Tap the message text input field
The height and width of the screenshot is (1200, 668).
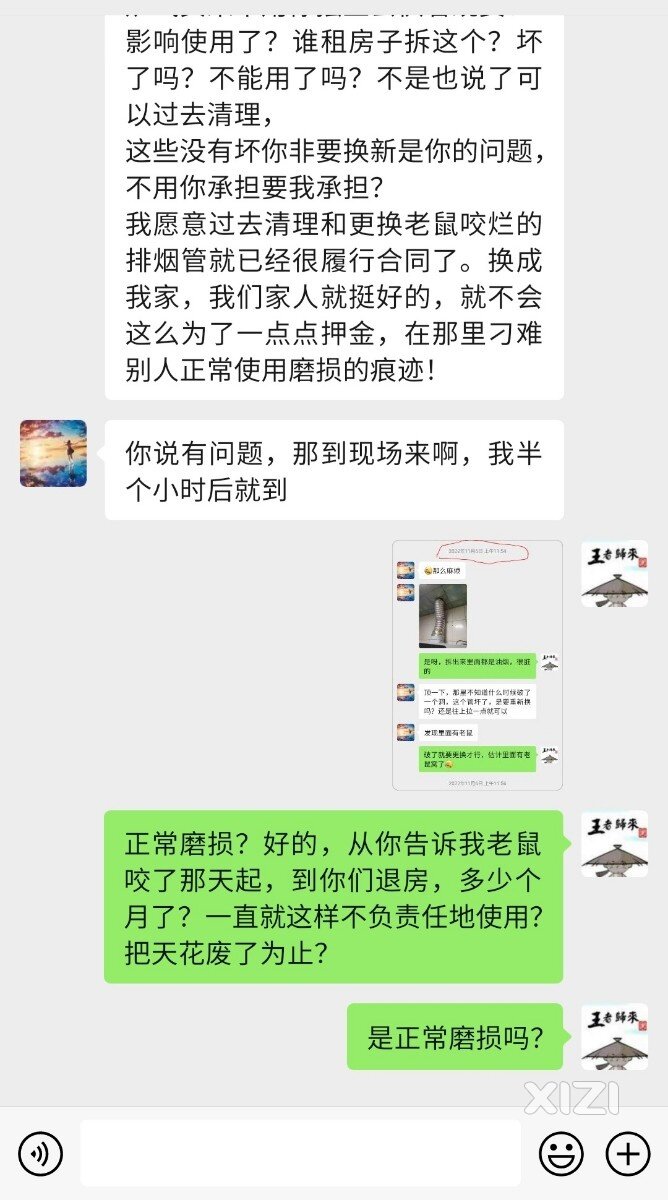300,1153
